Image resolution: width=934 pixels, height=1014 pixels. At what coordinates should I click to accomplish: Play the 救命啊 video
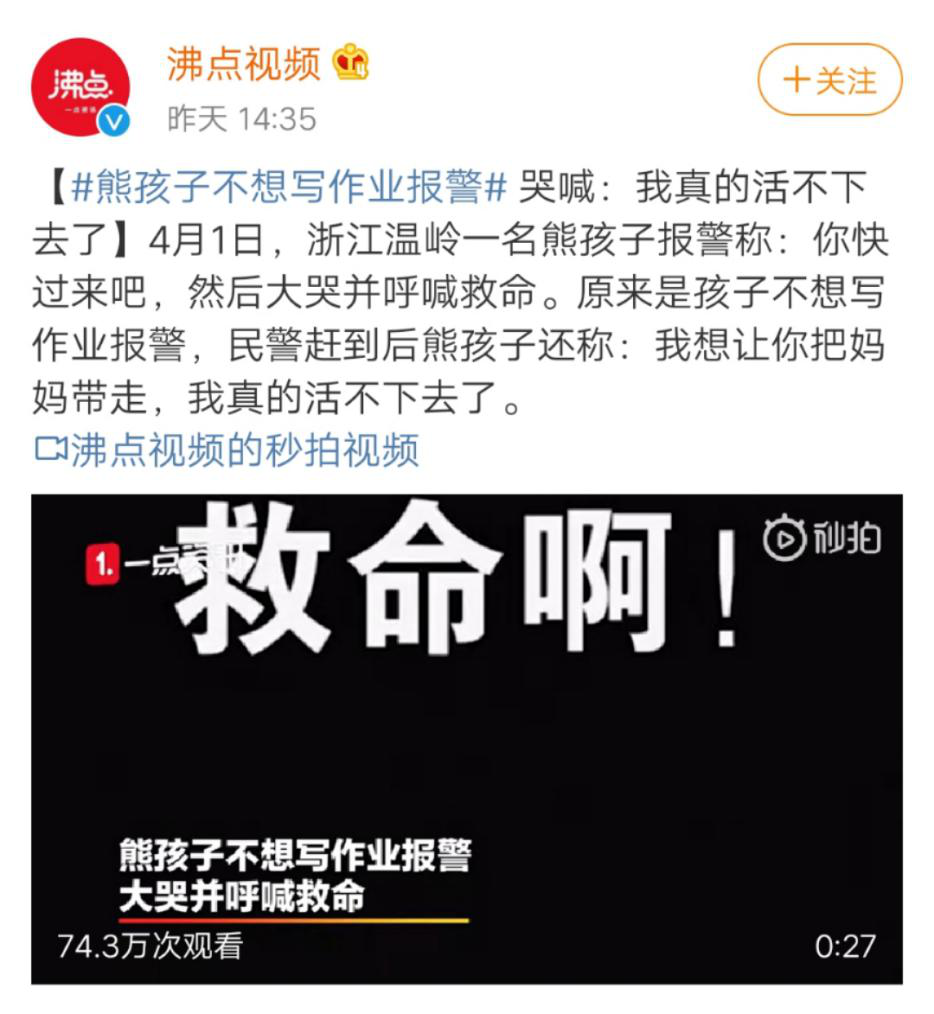coord(466,738)
